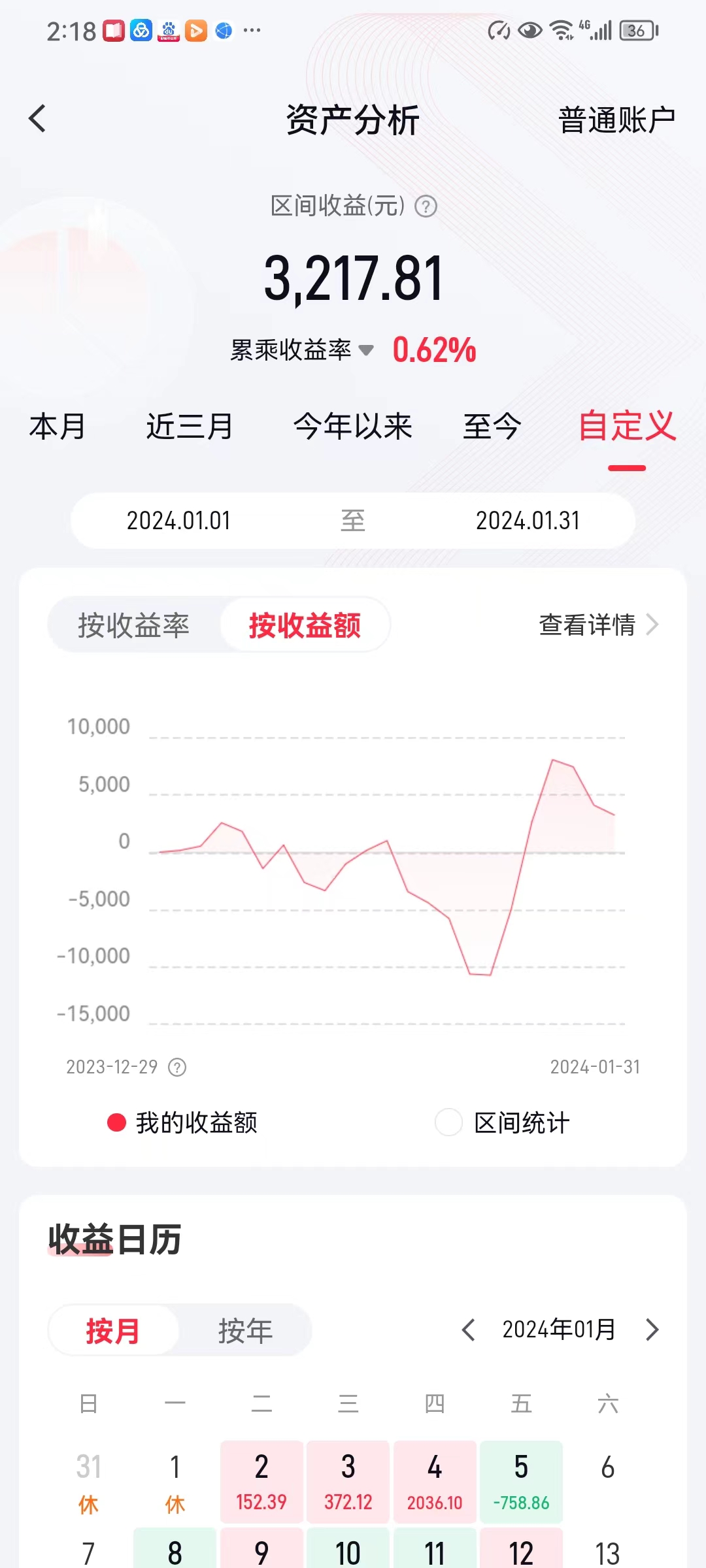The image size is (706, 1568).
Task: Select 至今 tab
Action: [x=492, y=427]
